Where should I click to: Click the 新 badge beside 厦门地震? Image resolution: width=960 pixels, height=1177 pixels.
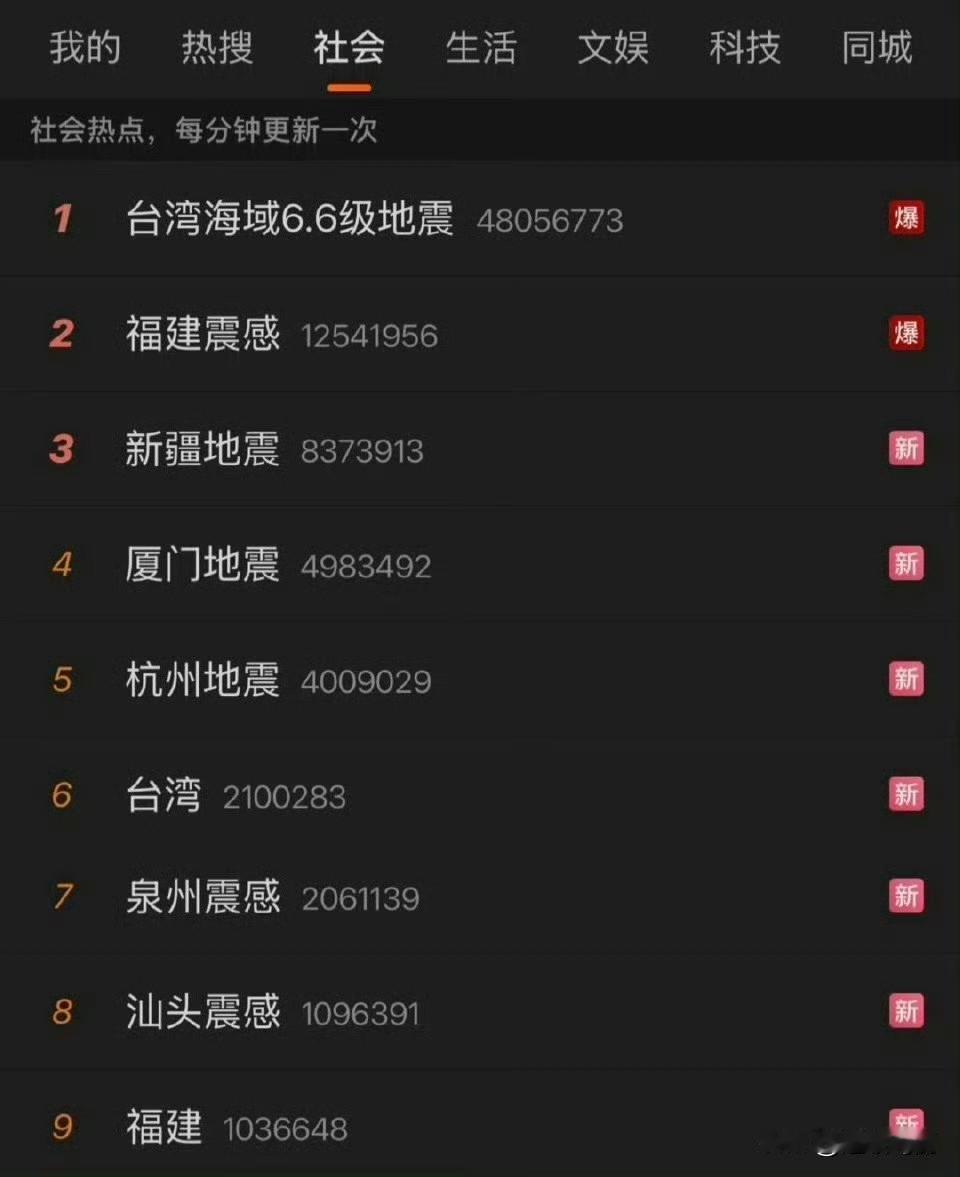(906, 564)
